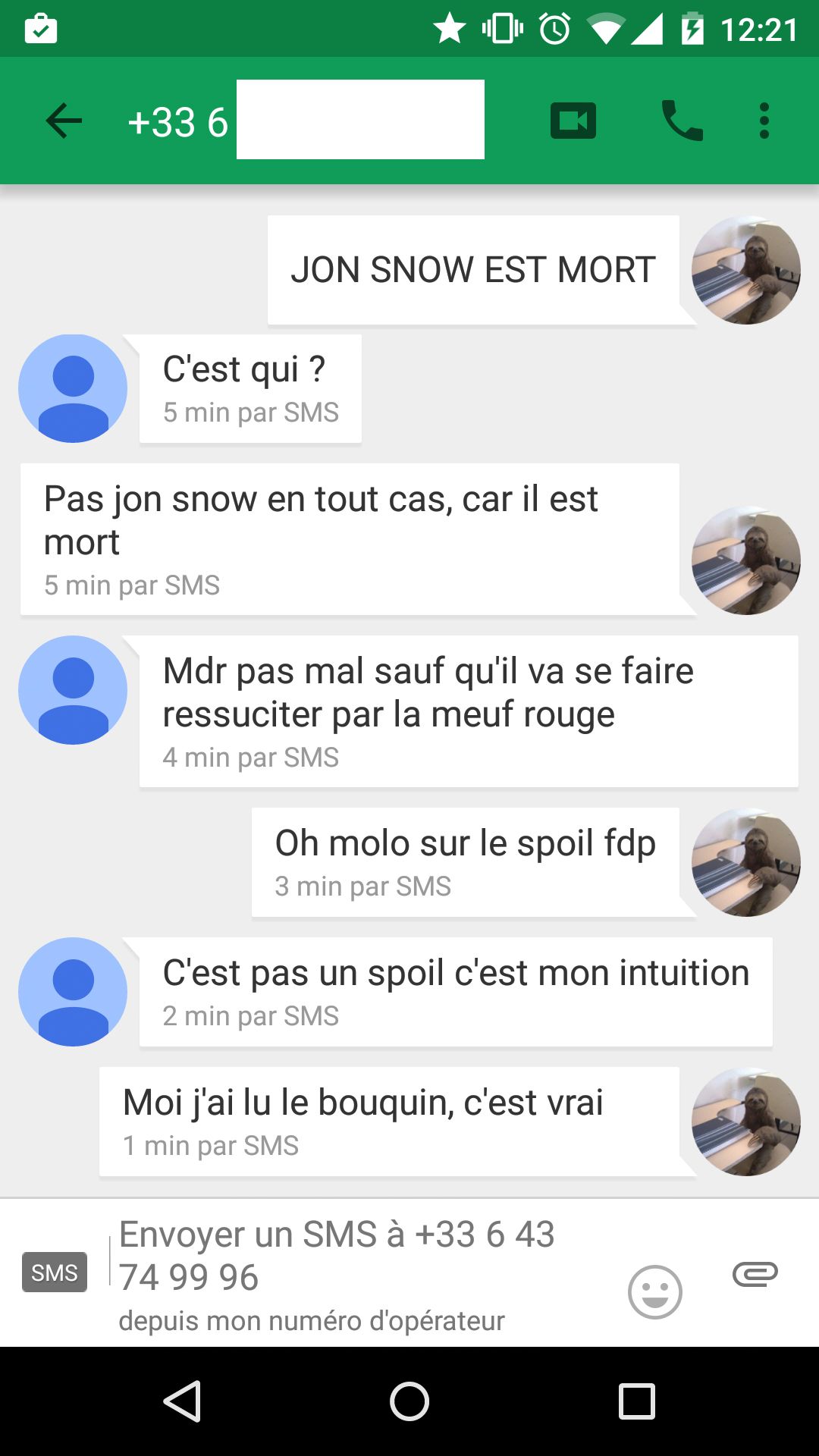Open the contact's avatar in the chat

72,387
